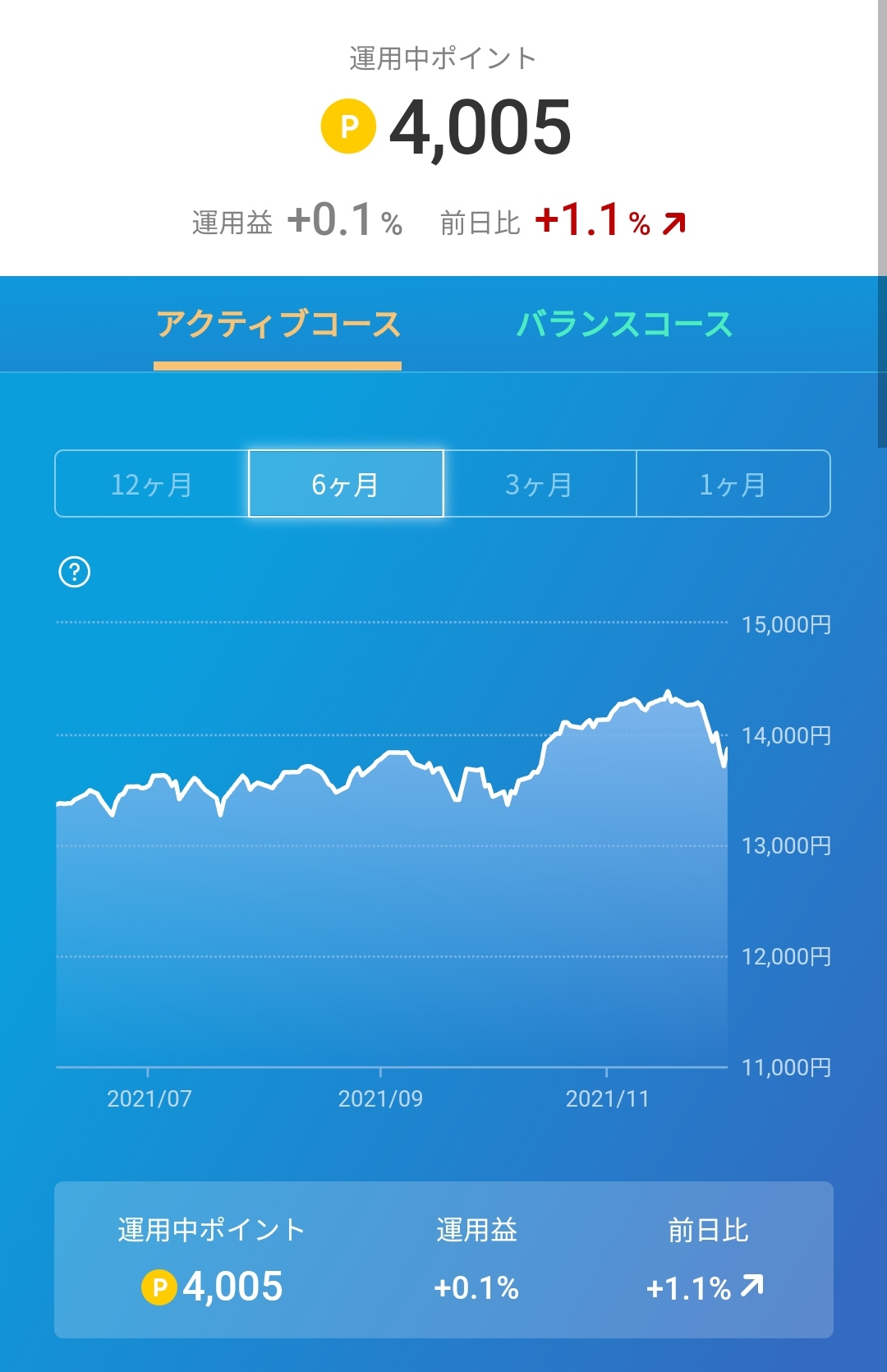The image size is (887, 1372).
Task: Show the 1ヶ月 chart range
Action: point(733,484)
